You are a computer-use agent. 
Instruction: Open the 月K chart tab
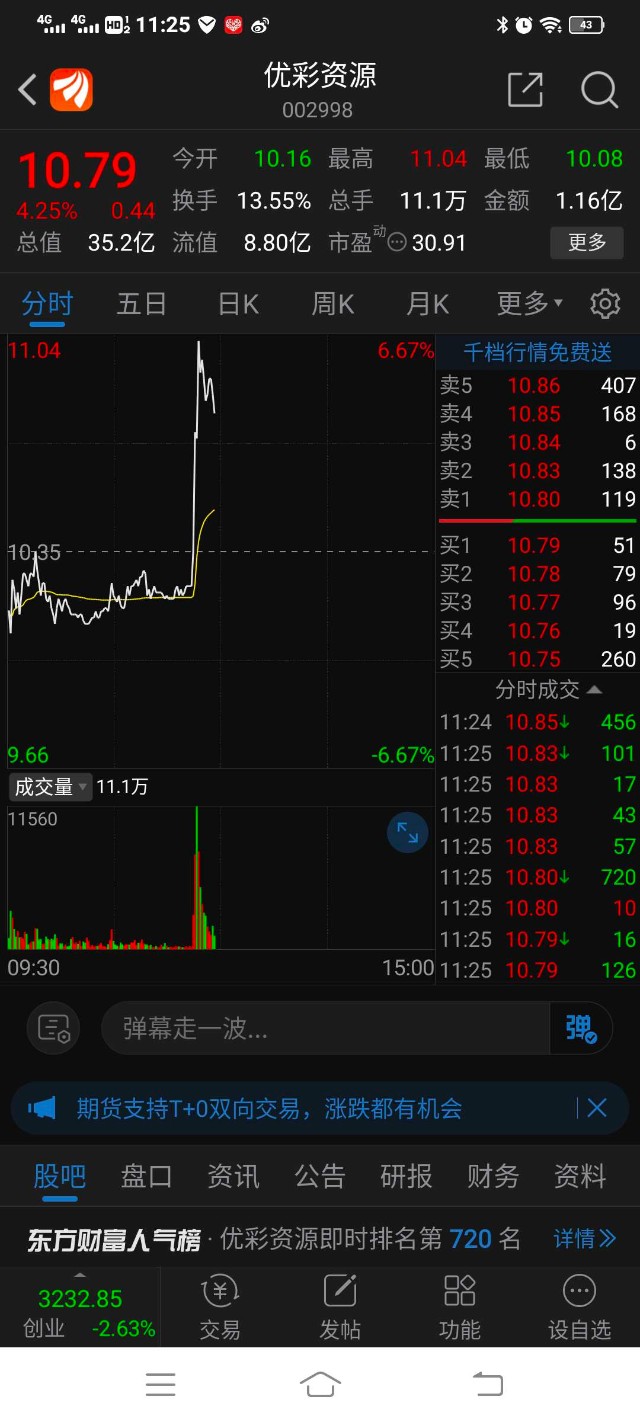point(427,303)
